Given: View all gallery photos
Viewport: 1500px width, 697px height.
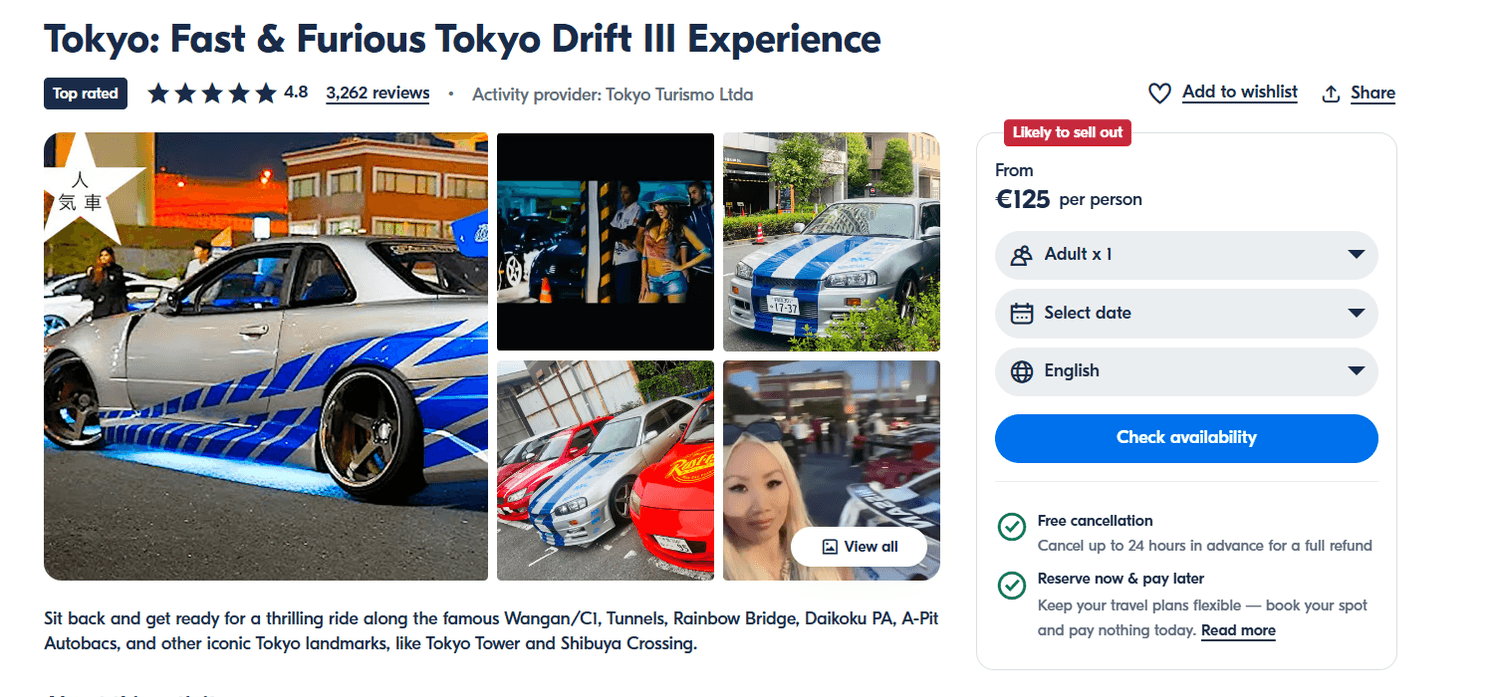Looking at the screenshot, I should click(x=859, y=547).
